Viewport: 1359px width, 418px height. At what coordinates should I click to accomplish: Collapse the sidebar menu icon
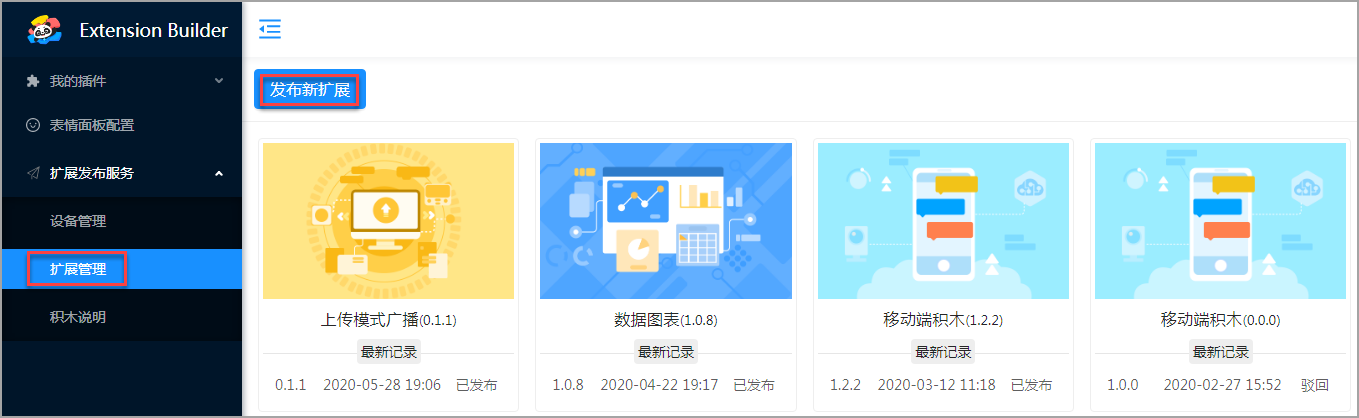[270, 30]
